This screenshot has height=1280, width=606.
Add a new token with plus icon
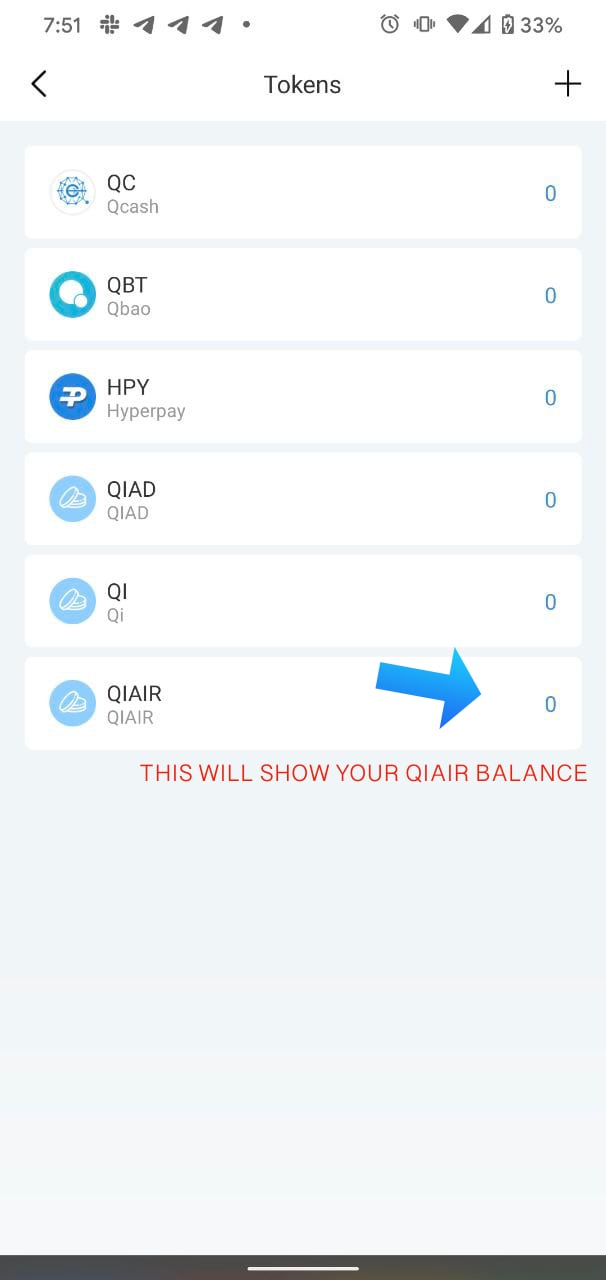click(567, 84)
